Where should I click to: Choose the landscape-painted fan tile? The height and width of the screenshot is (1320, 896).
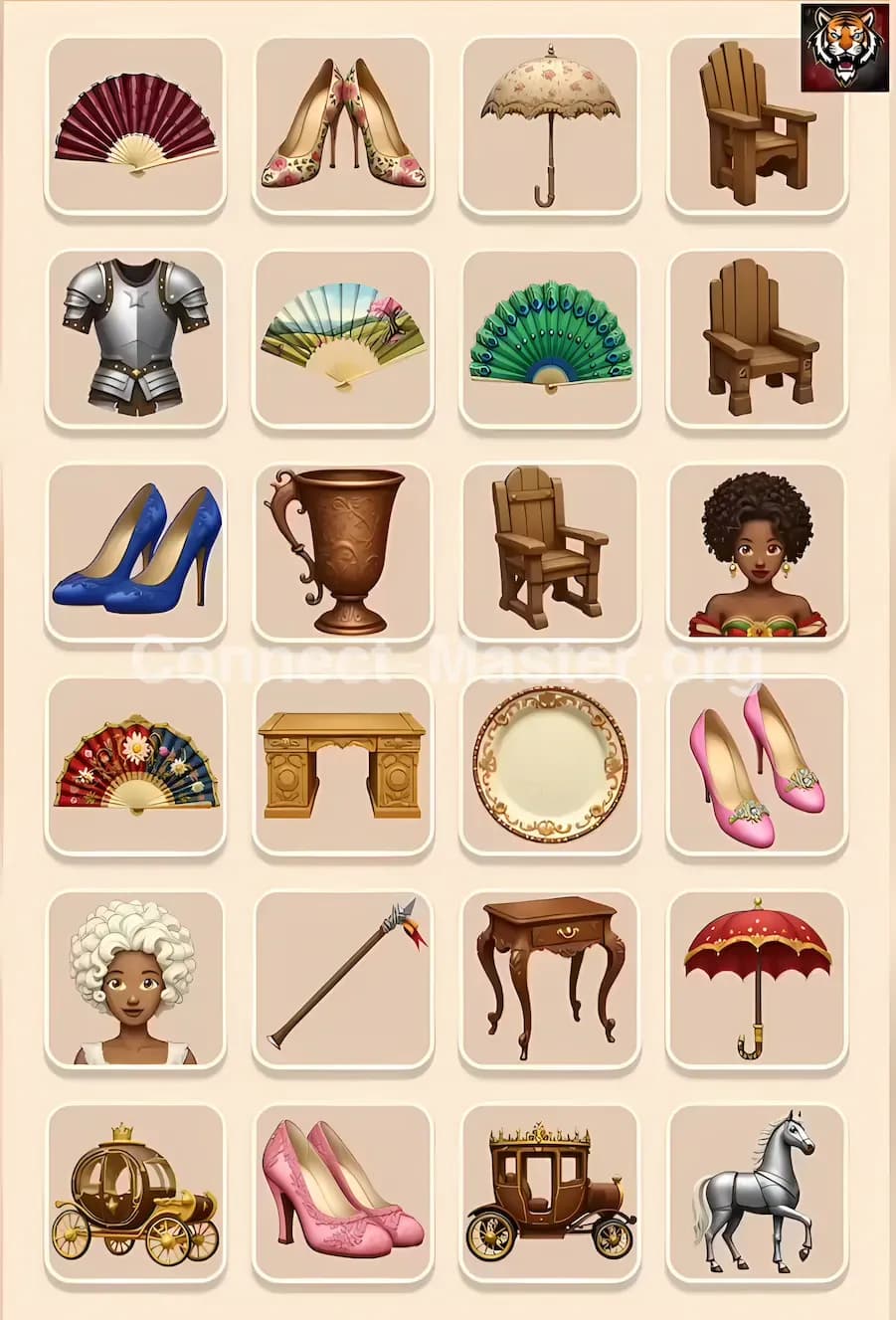click(343, 338)
